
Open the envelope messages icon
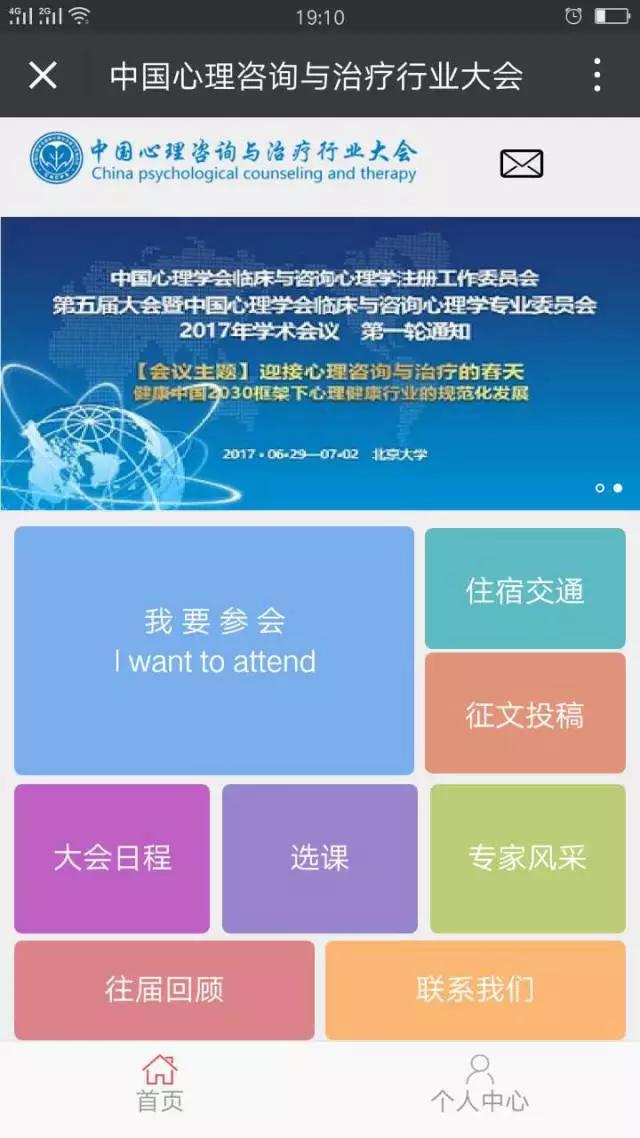click(521, 163)
